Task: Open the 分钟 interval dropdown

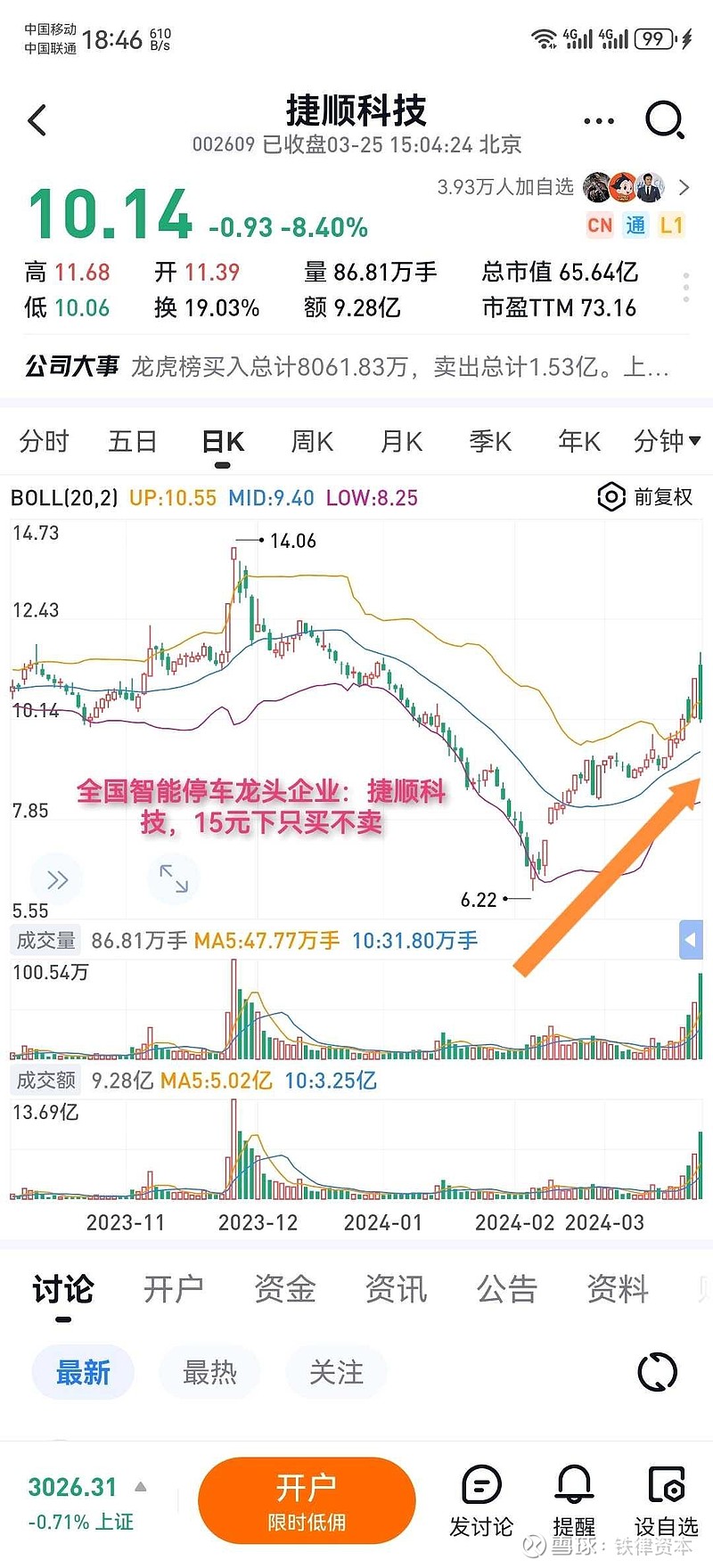Action: [x=667, y=441]
